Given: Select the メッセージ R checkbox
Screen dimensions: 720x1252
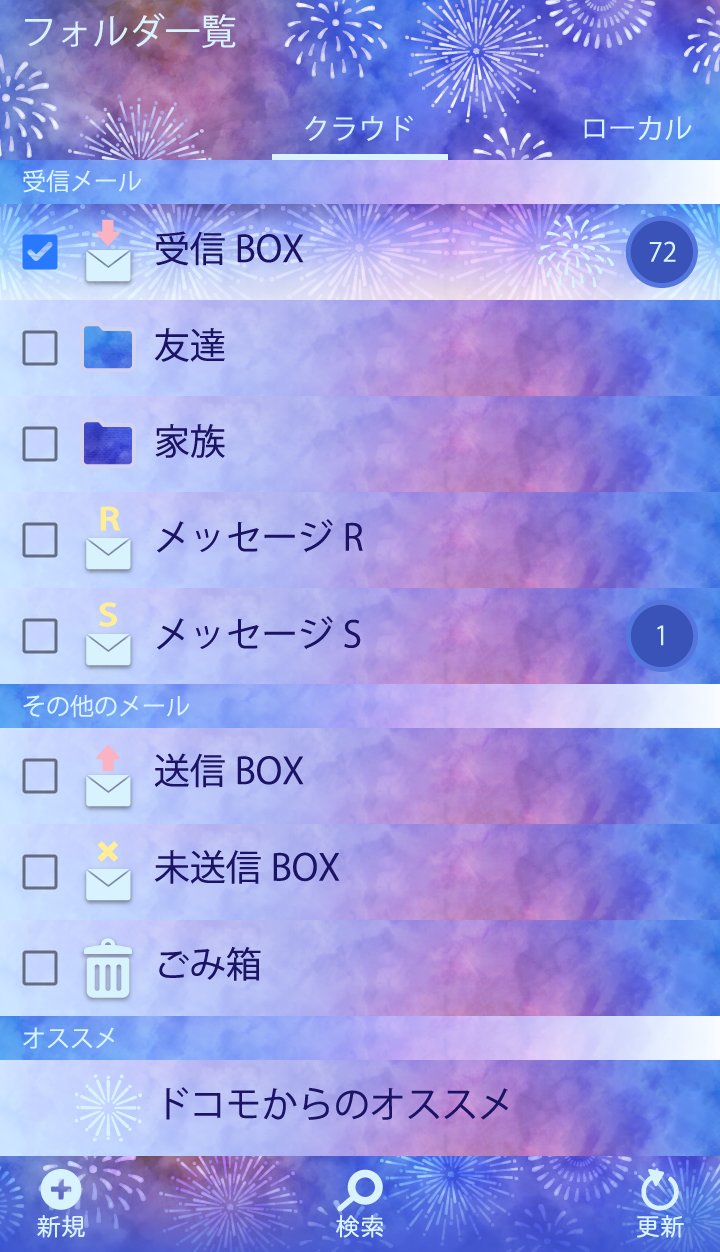Looking at the screenshot, I should tap(40, 540).
